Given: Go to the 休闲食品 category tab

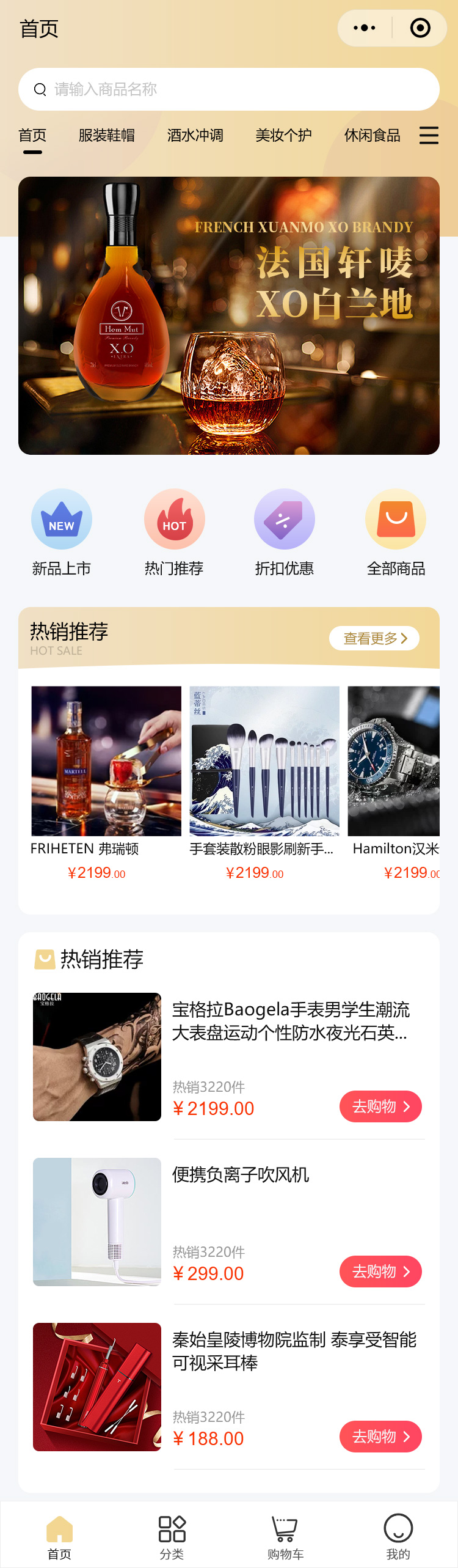Looking at the screenshot, I should coord(372,135).
